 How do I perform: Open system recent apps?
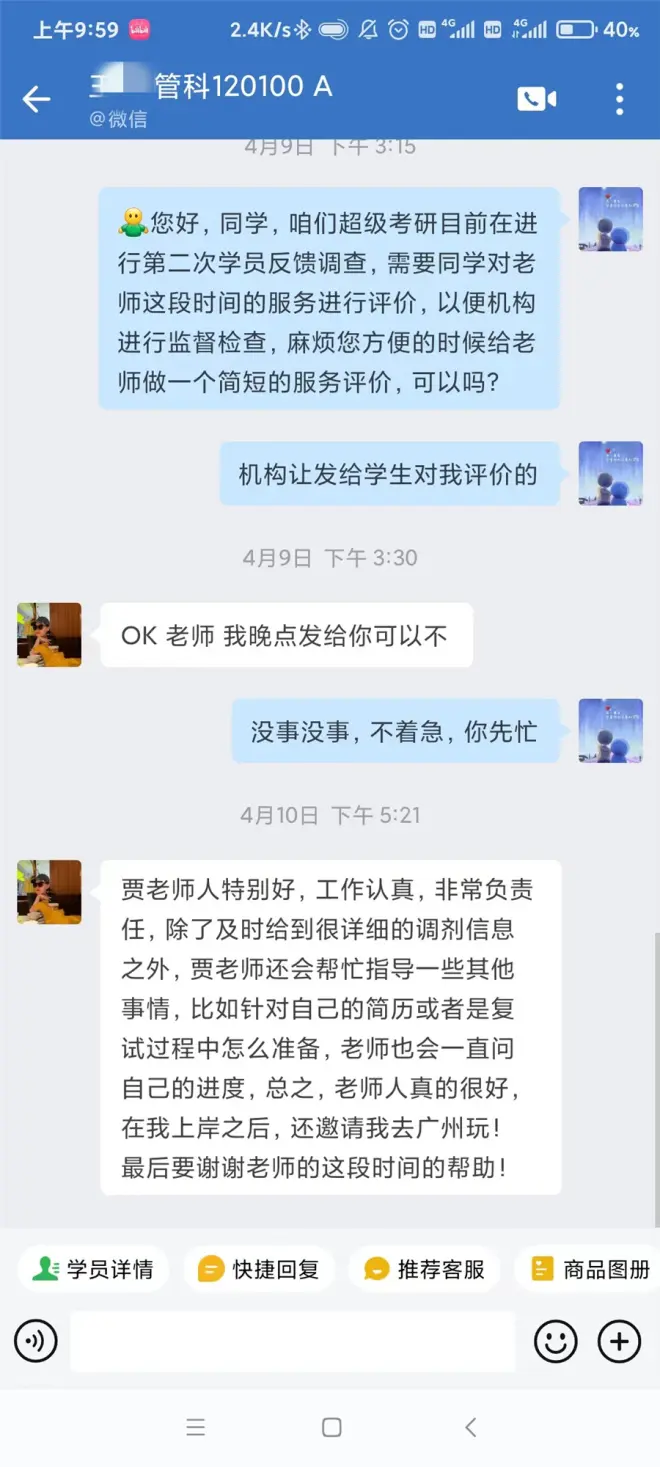coord(196,1427)
